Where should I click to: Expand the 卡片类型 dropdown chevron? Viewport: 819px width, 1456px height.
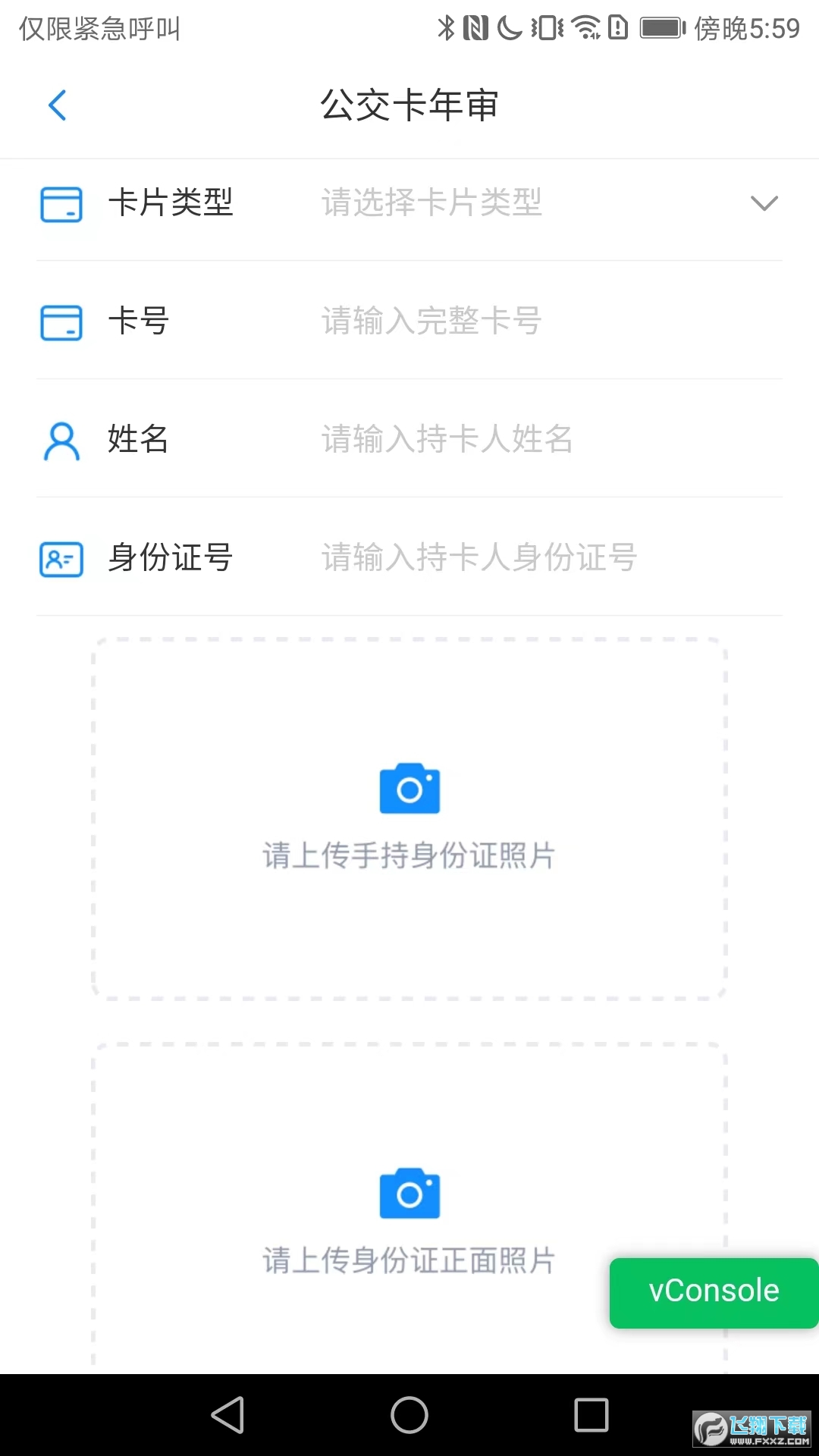pyautogui.click(x=764, y=203)
